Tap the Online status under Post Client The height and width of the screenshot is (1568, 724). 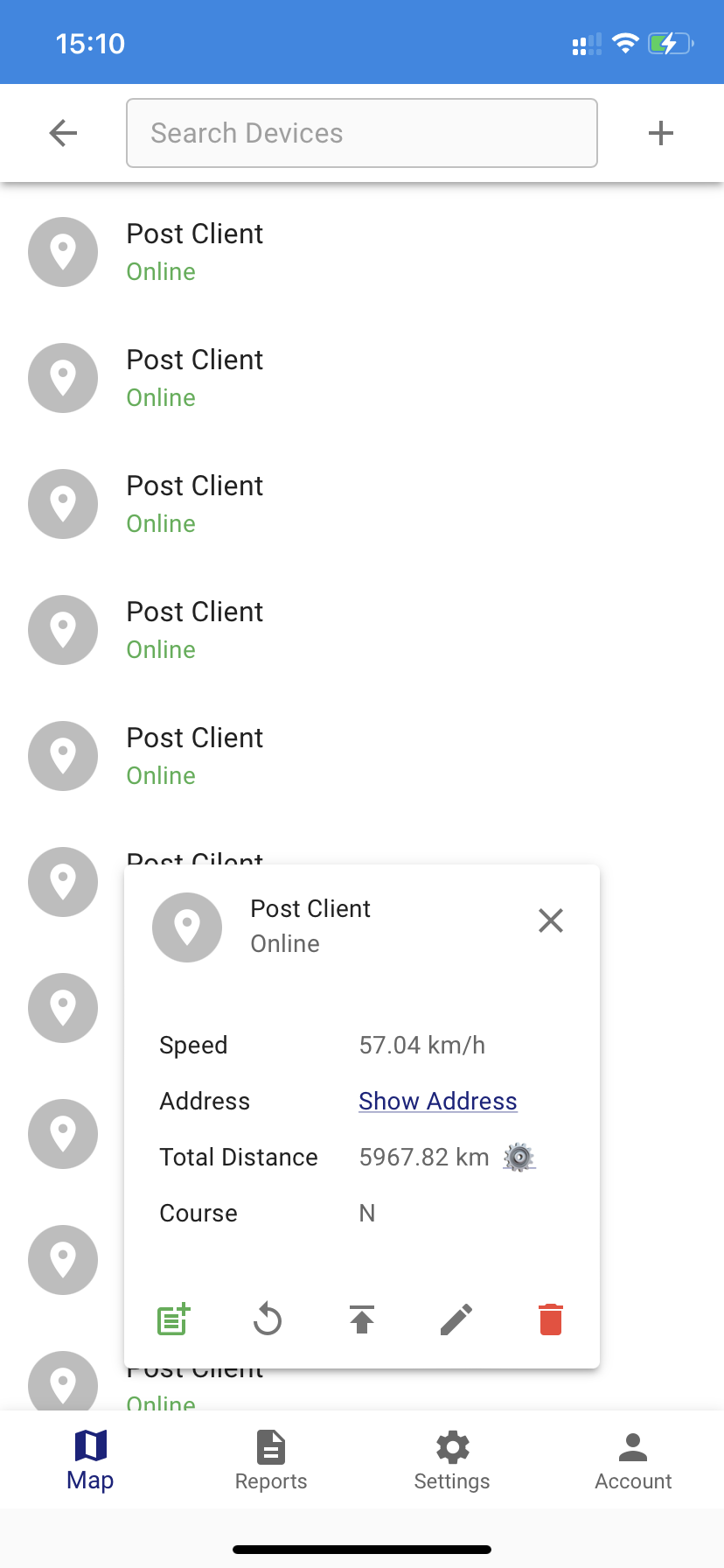tap(161, 271)
